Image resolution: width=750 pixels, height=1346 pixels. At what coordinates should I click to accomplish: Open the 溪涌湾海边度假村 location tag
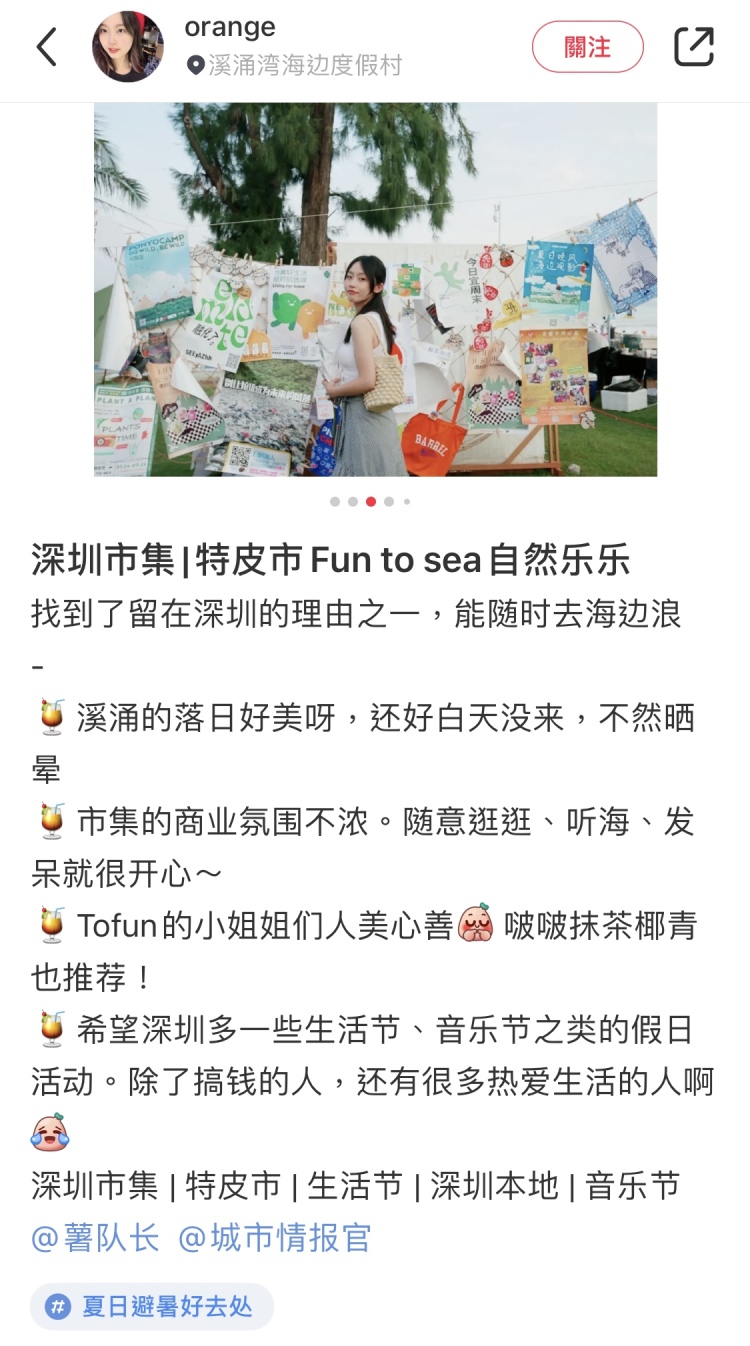click(294, 66)
